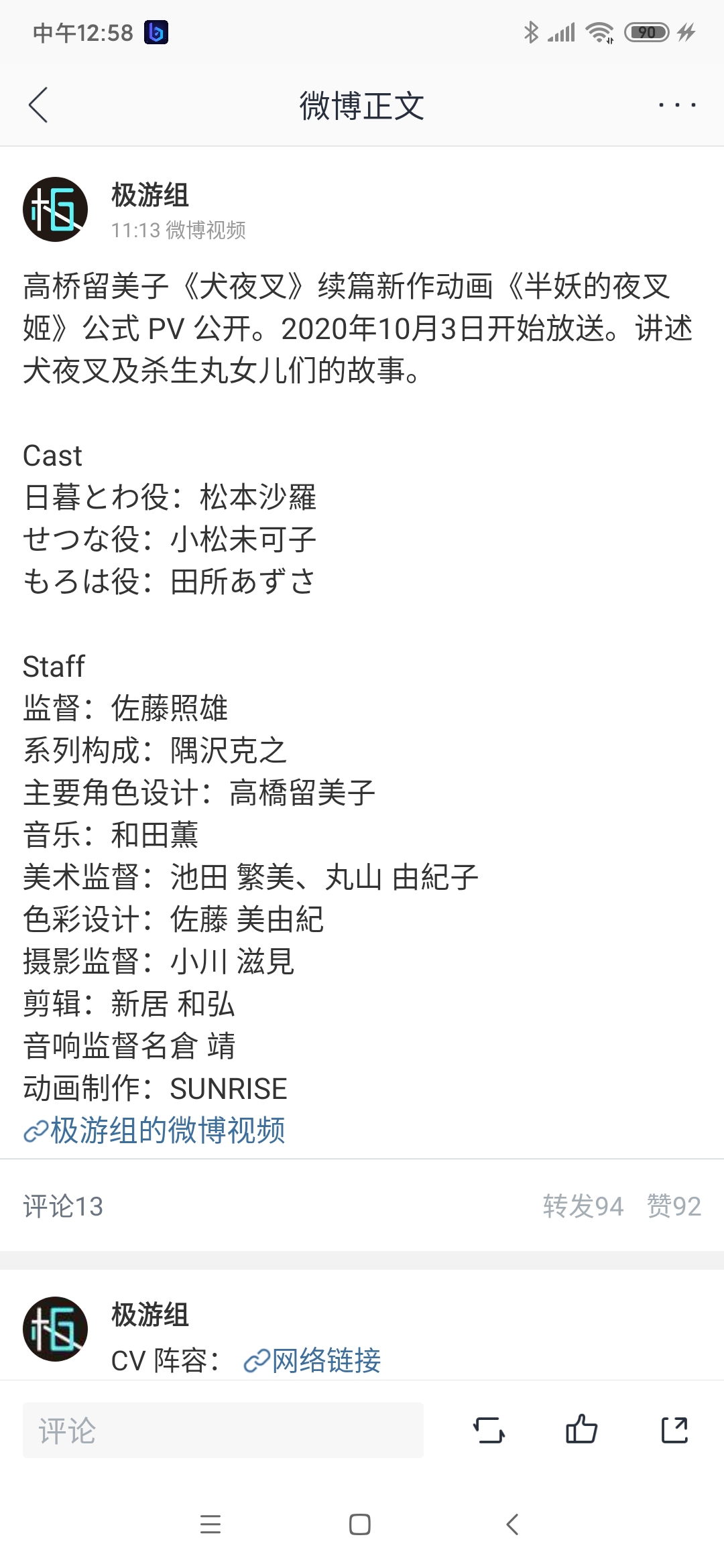Switch to the 转发94 tab

[583, 1206]
